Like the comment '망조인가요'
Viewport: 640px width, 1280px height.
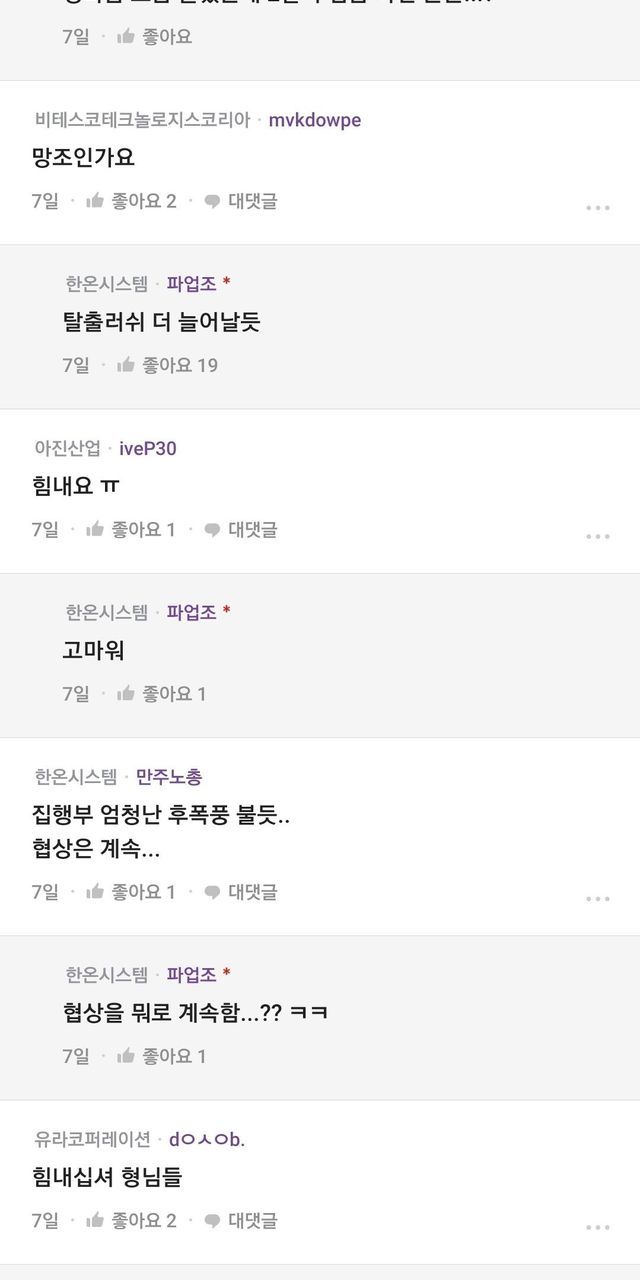point(131,201)
